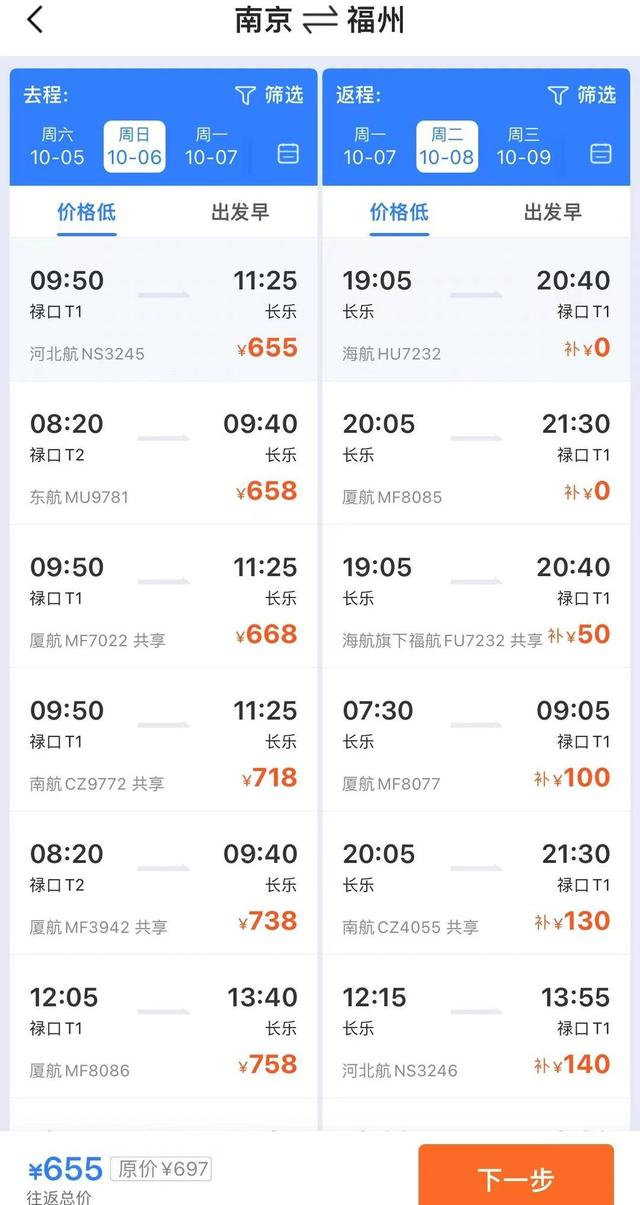This screenshot has width=640, height=1205.
Task: Select outbound flight 厦航 MF8086 at ¥758
Action: coord(163,1027)
